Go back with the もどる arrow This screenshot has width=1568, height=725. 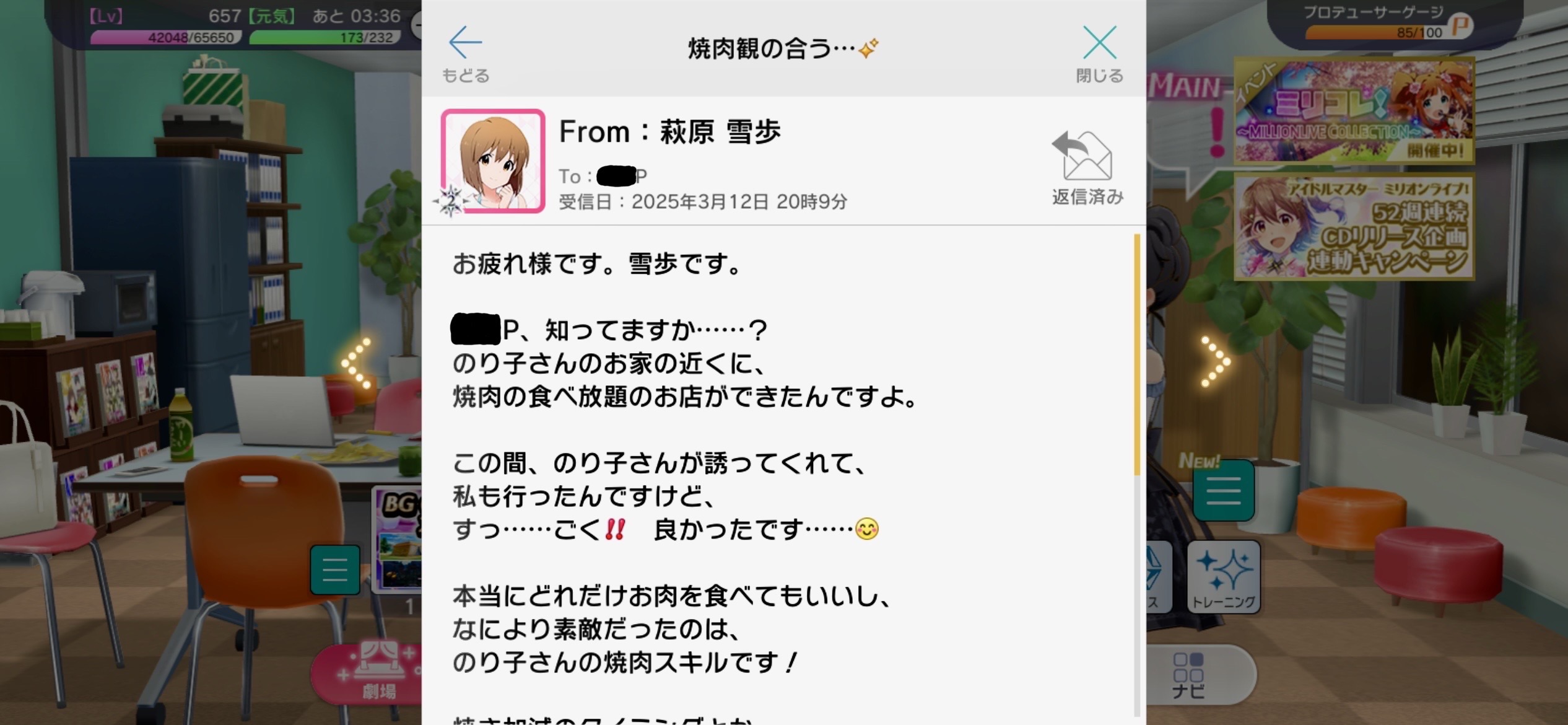[x=465, y=53]
